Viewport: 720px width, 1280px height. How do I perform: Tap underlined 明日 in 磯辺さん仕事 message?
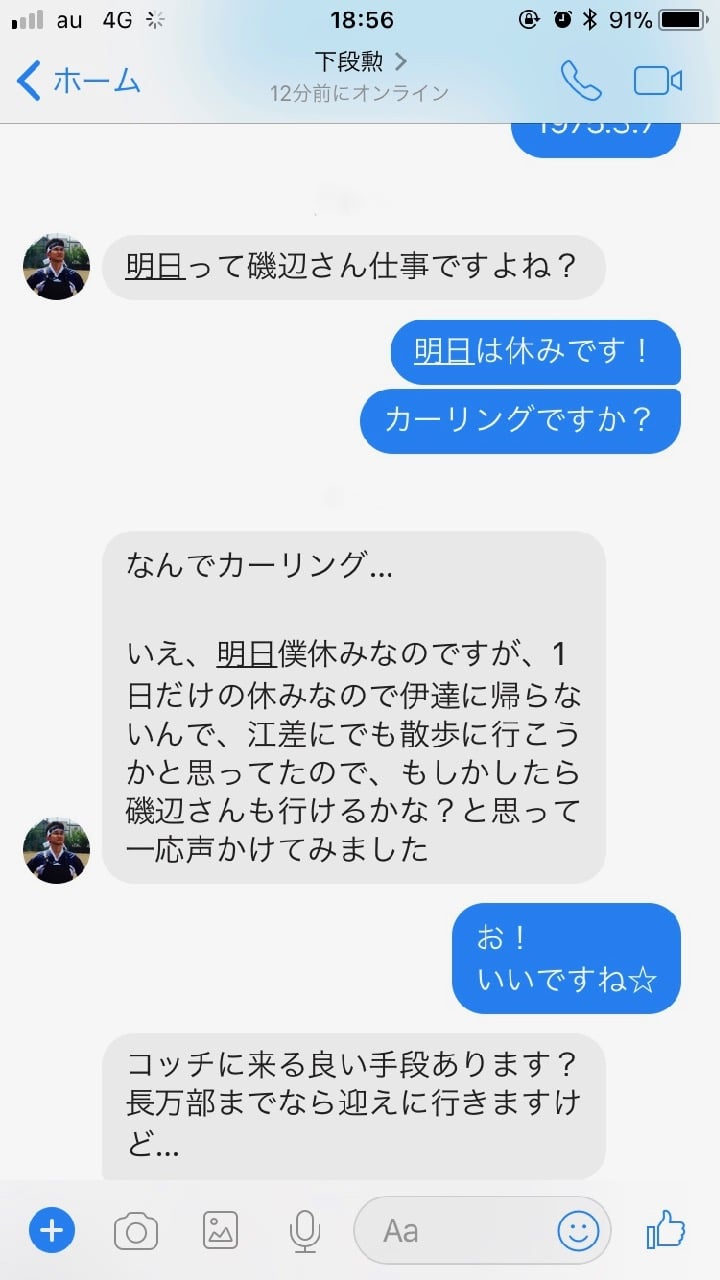coord(155,267)
